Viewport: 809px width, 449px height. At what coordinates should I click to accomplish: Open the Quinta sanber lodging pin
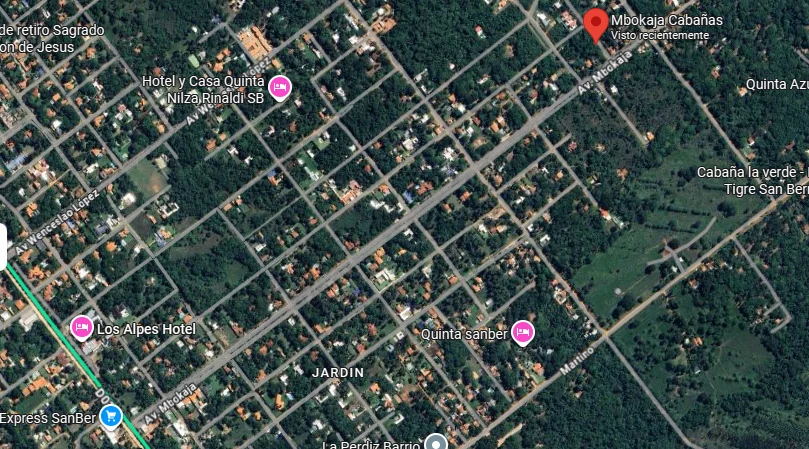(x=522, y=333)
